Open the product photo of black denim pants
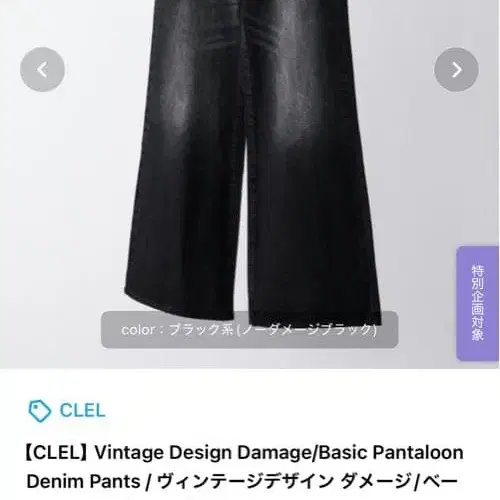500x500 pixels. click(x=250, y=184)
